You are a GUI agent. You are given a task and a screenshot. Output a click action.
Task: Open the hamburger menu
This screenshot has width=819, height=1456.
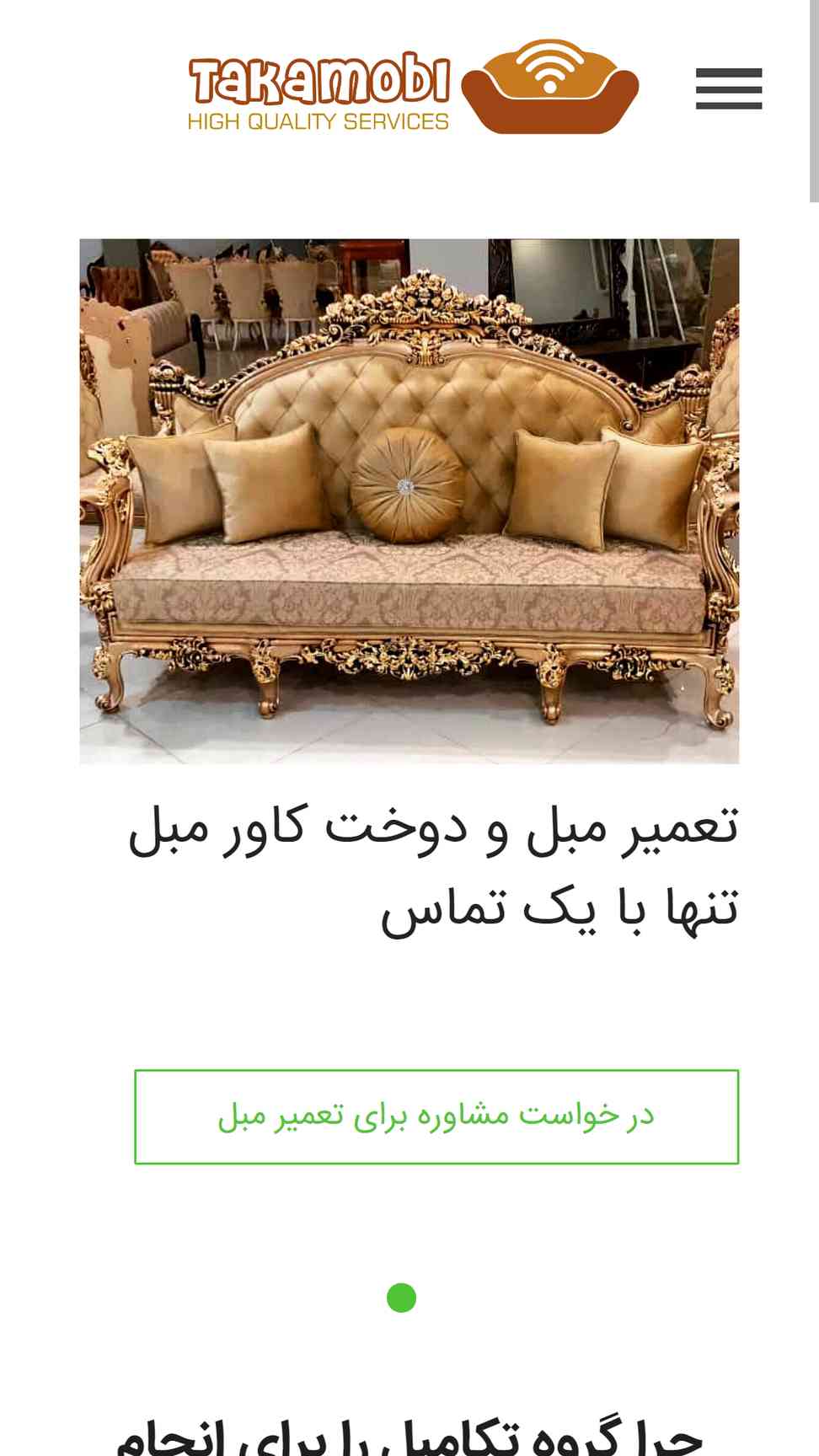point(729,88)
